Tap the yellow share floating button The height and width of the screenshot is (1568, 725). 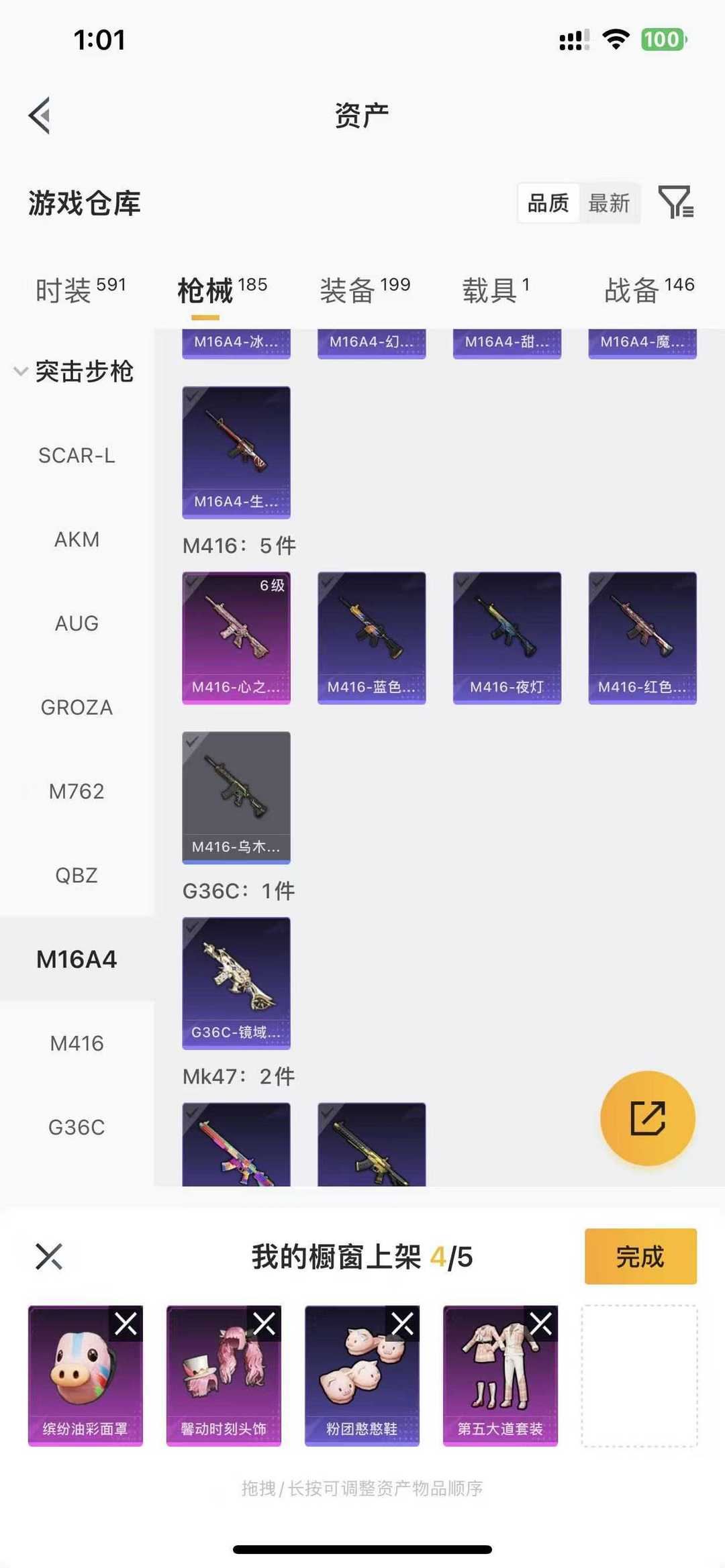(x=647, y=1118)
